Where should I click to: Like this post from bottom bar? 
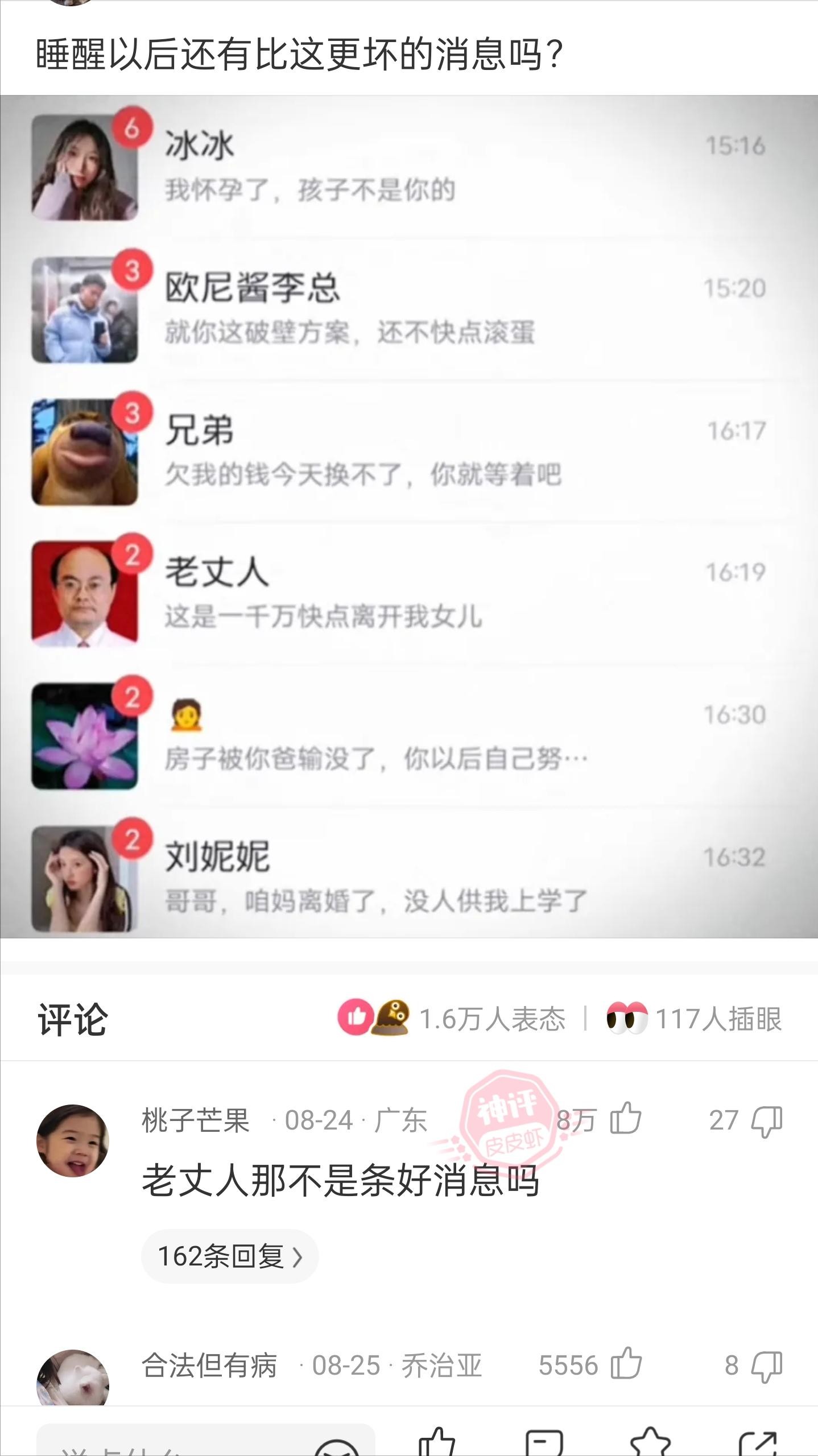click(436, 1443)
